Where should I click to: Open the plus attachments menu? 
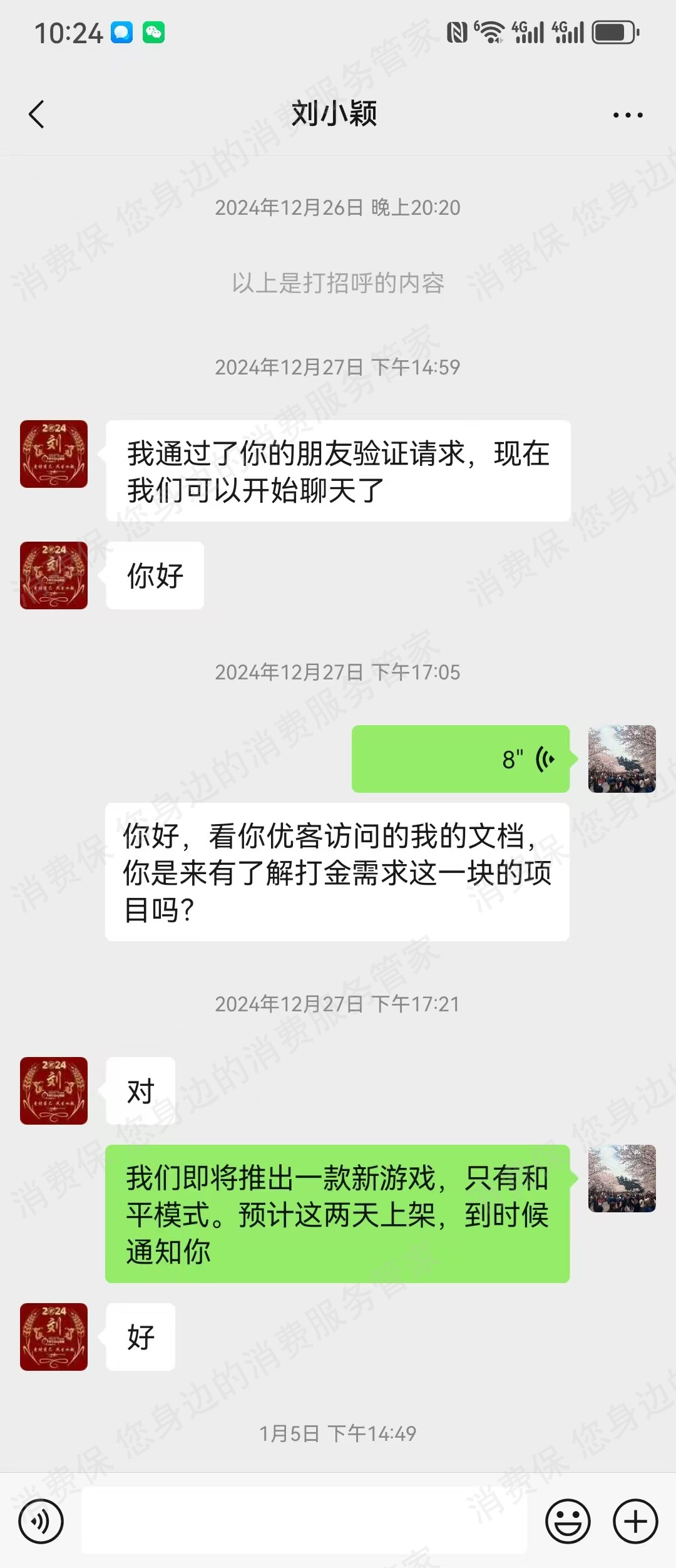coord(635,1521)
